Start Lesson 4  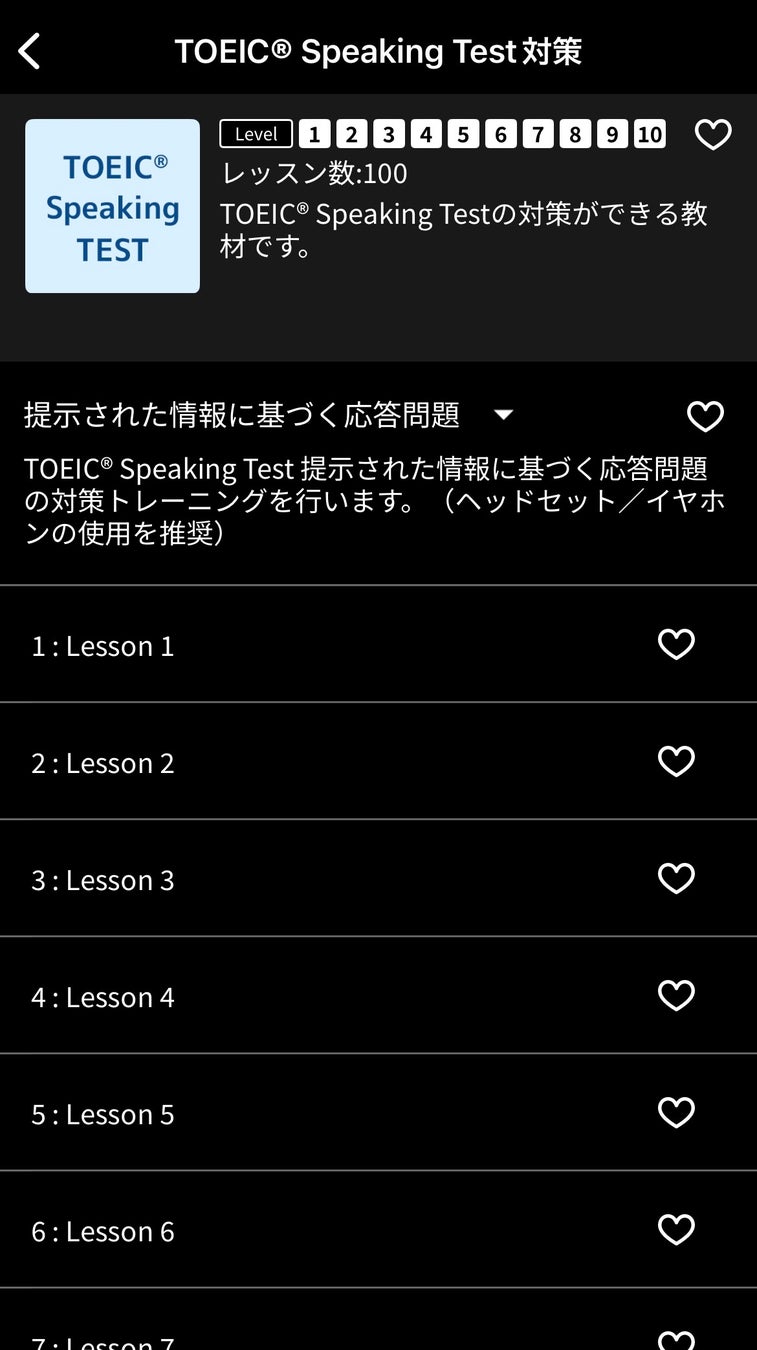click(x=103, y=997)
